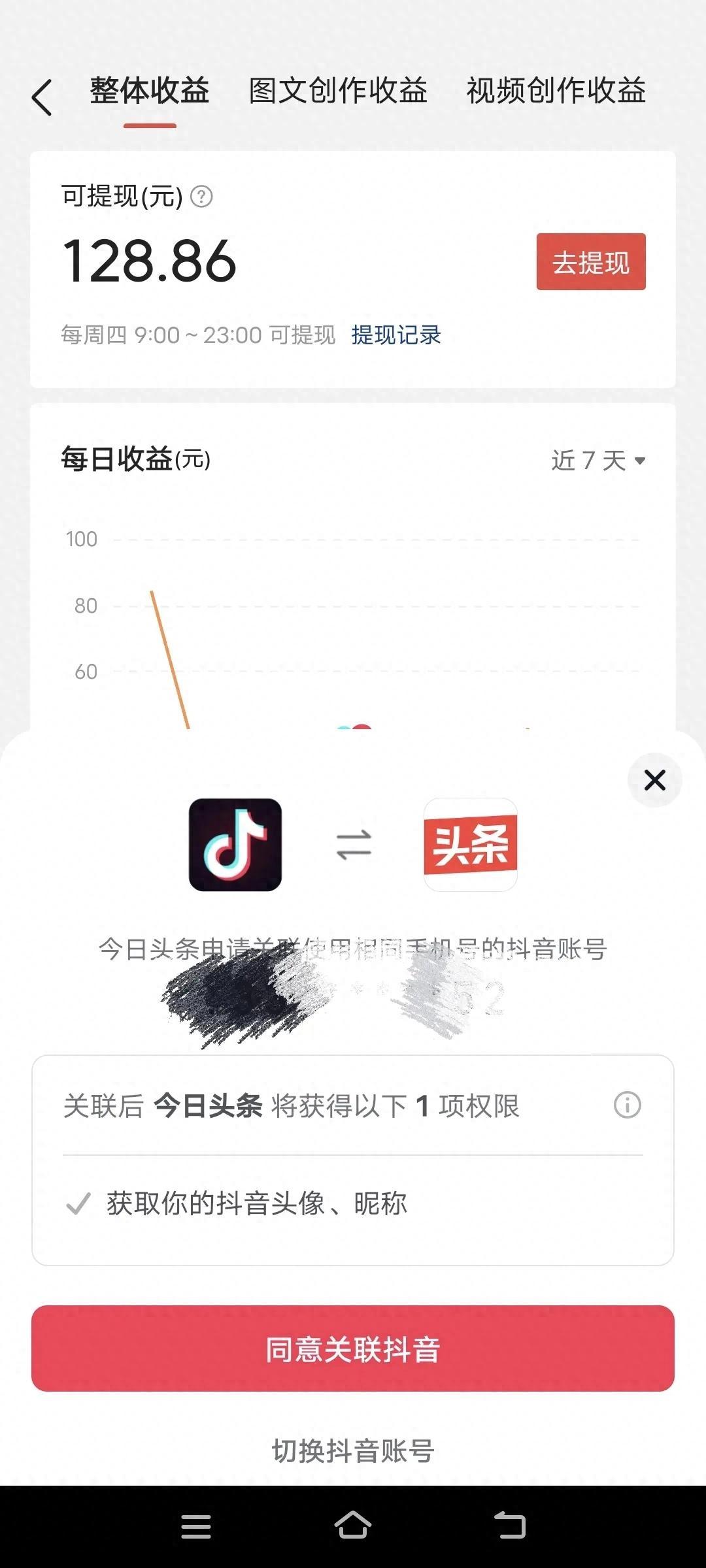
Task: Tap the system home button
Action: tap(353, 1526)
